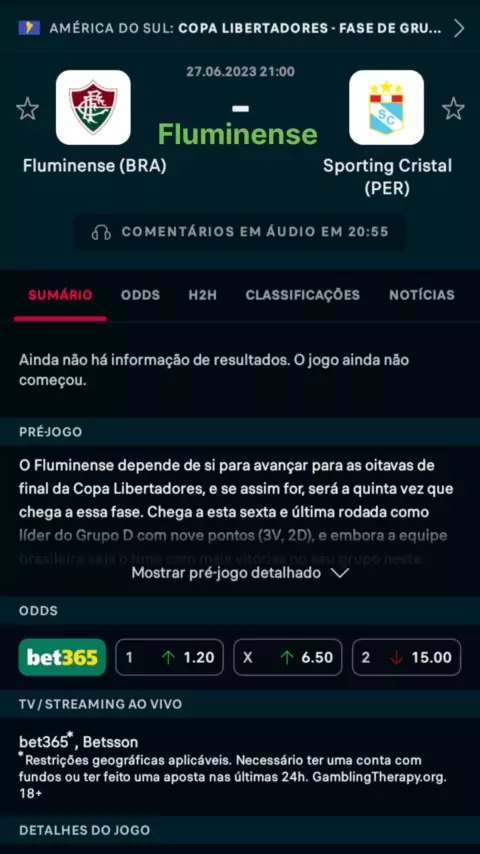Viewport: 480px width, 854px height.
Task: Select the Sumário tab
Action: coord(60,295)
